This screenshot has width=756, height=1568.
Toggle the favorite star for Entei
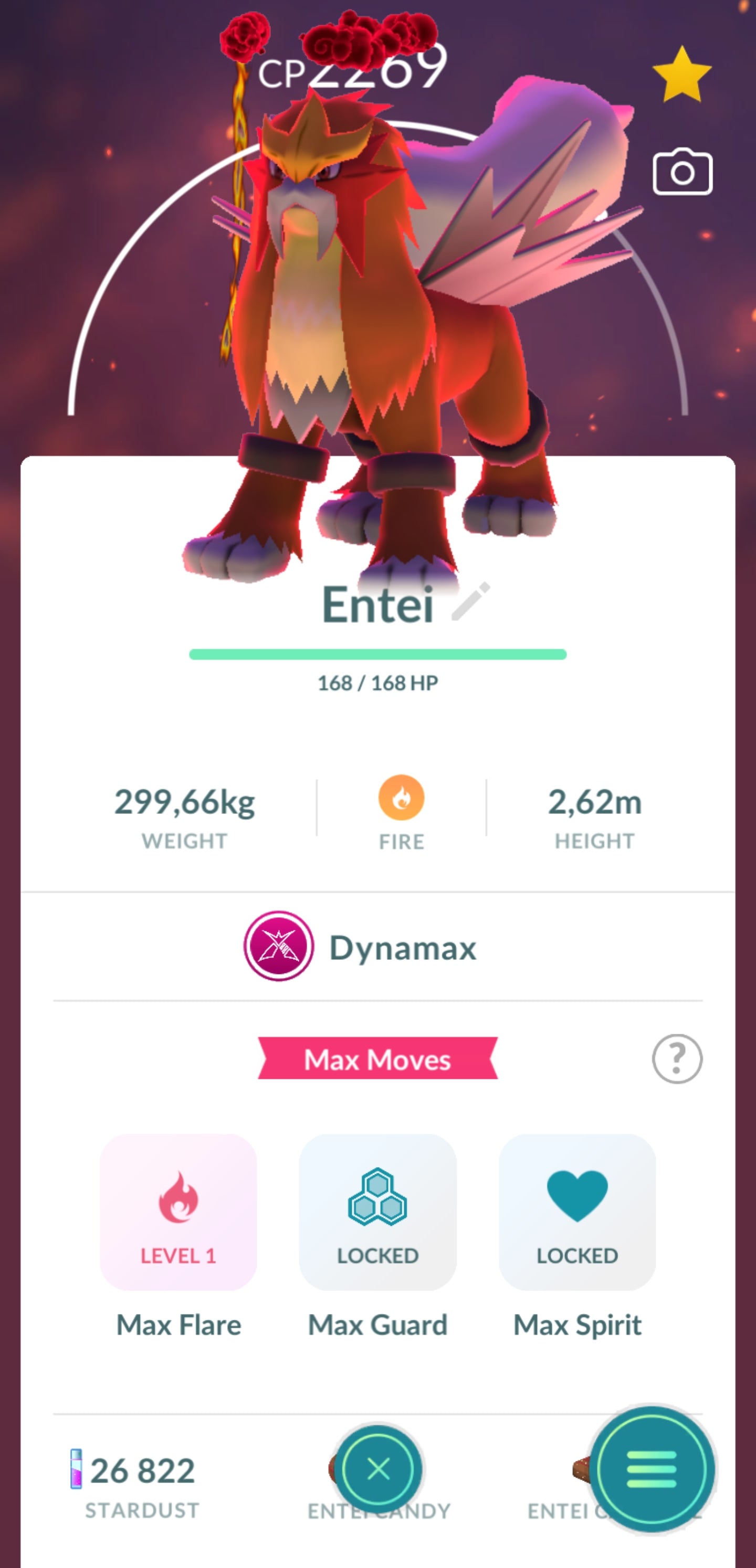point(681,76)
